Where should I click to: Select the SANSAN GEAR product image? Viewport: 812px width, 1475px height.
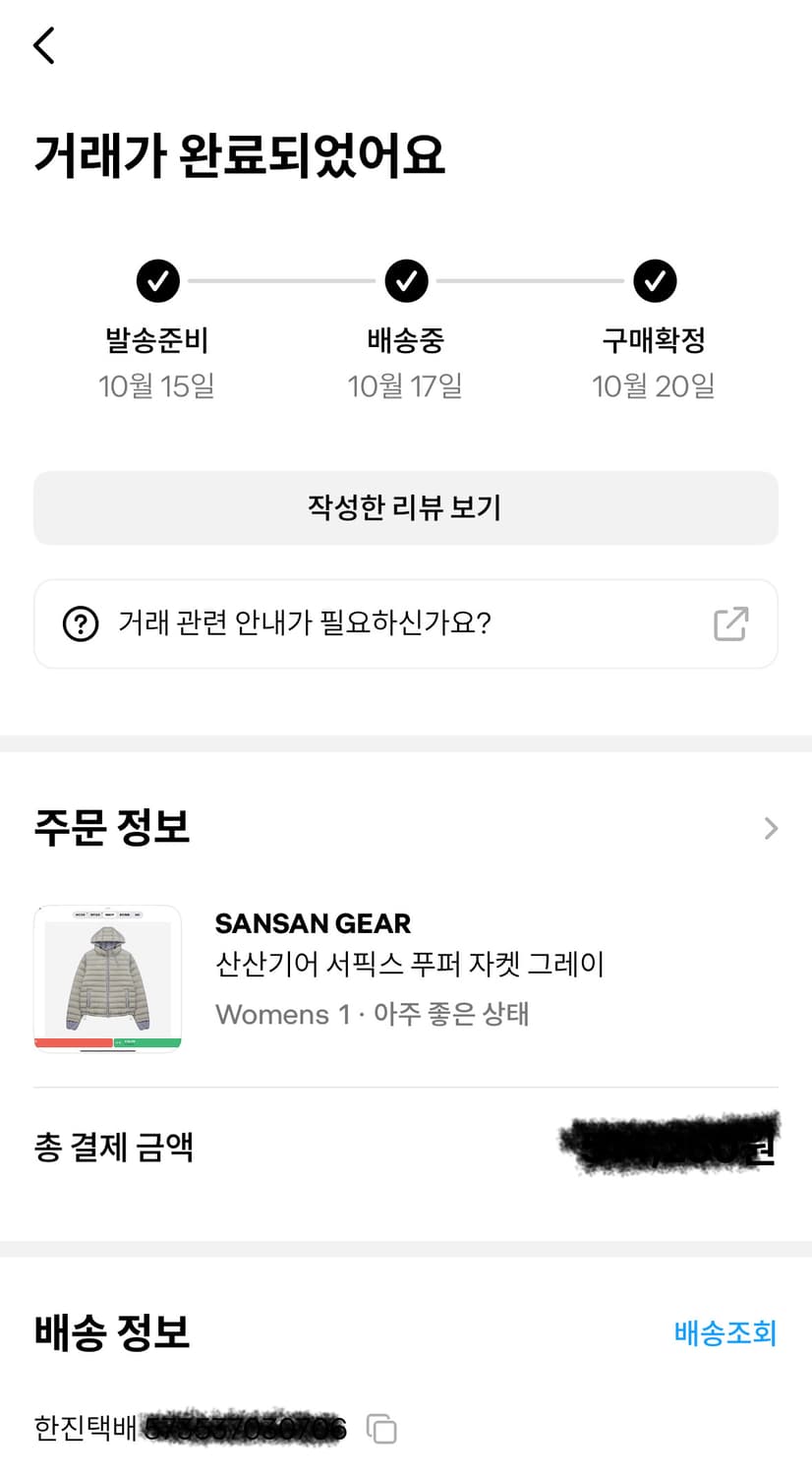pos(107,977)
